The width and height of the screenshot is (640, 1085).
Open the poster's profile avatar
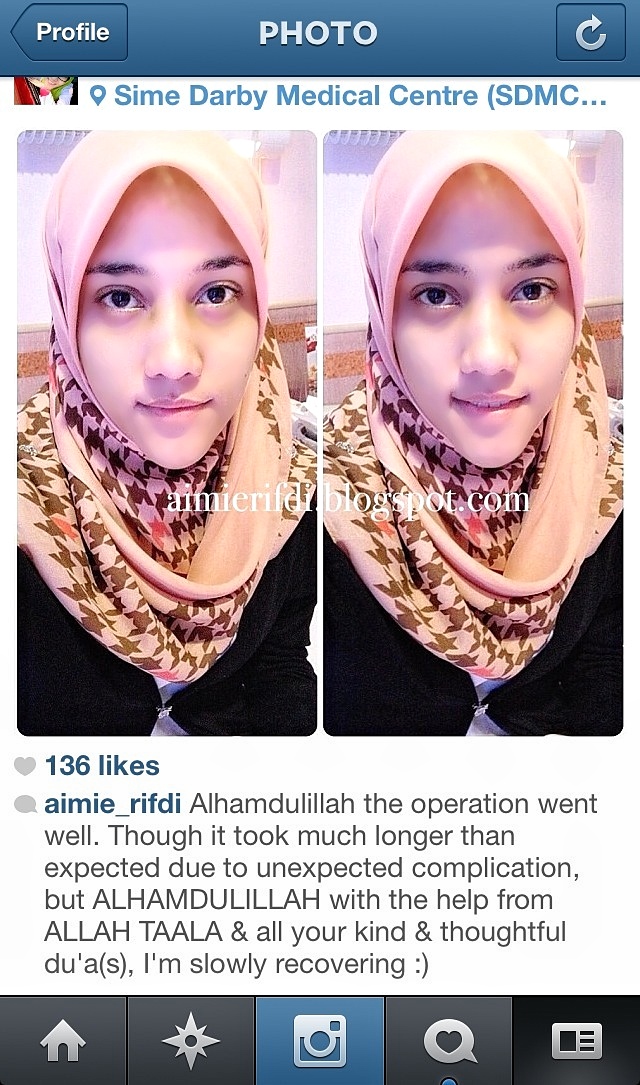(x=45, y=91)
